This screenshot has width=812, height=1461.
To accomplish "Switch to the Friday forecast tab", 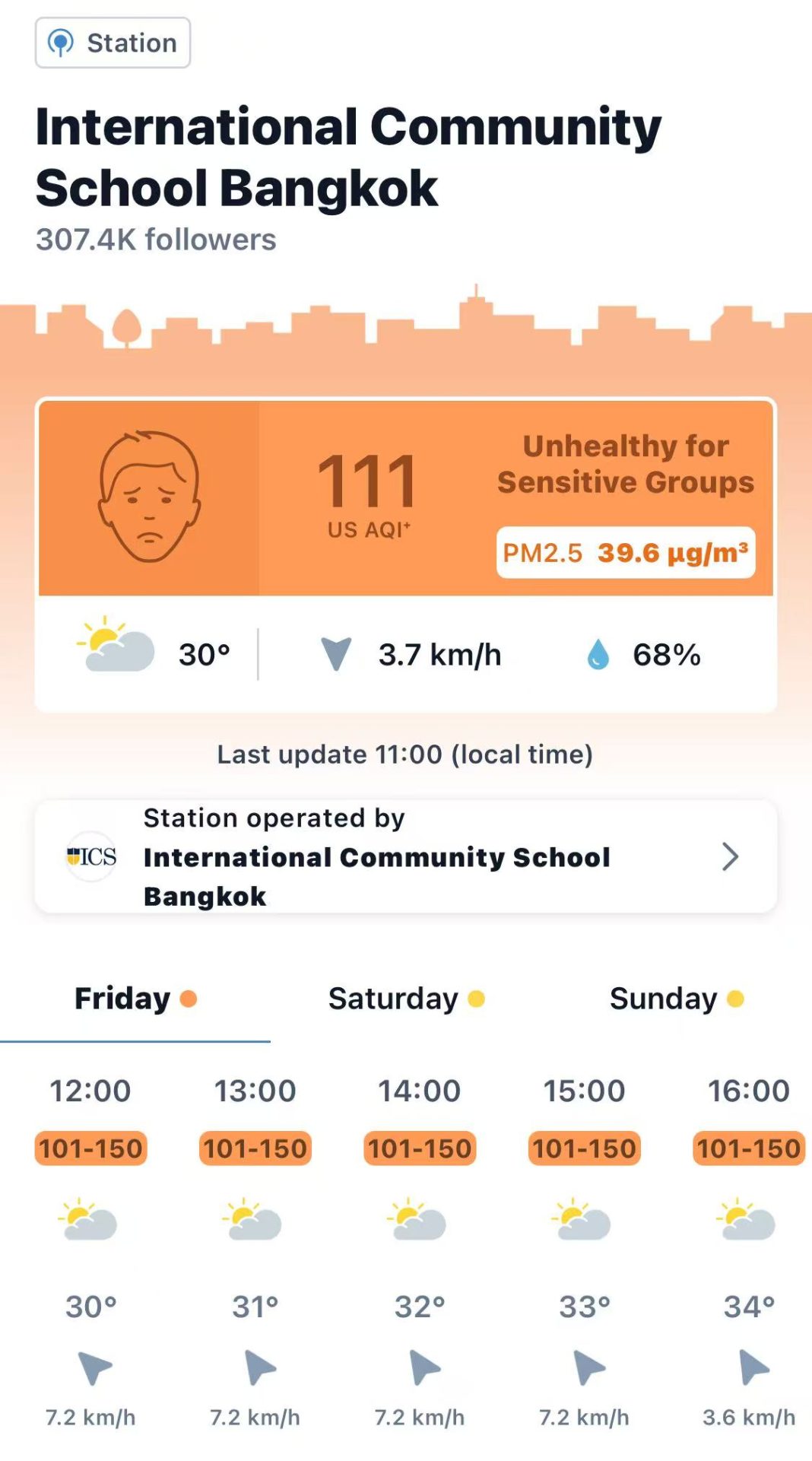I will [135, 999].
